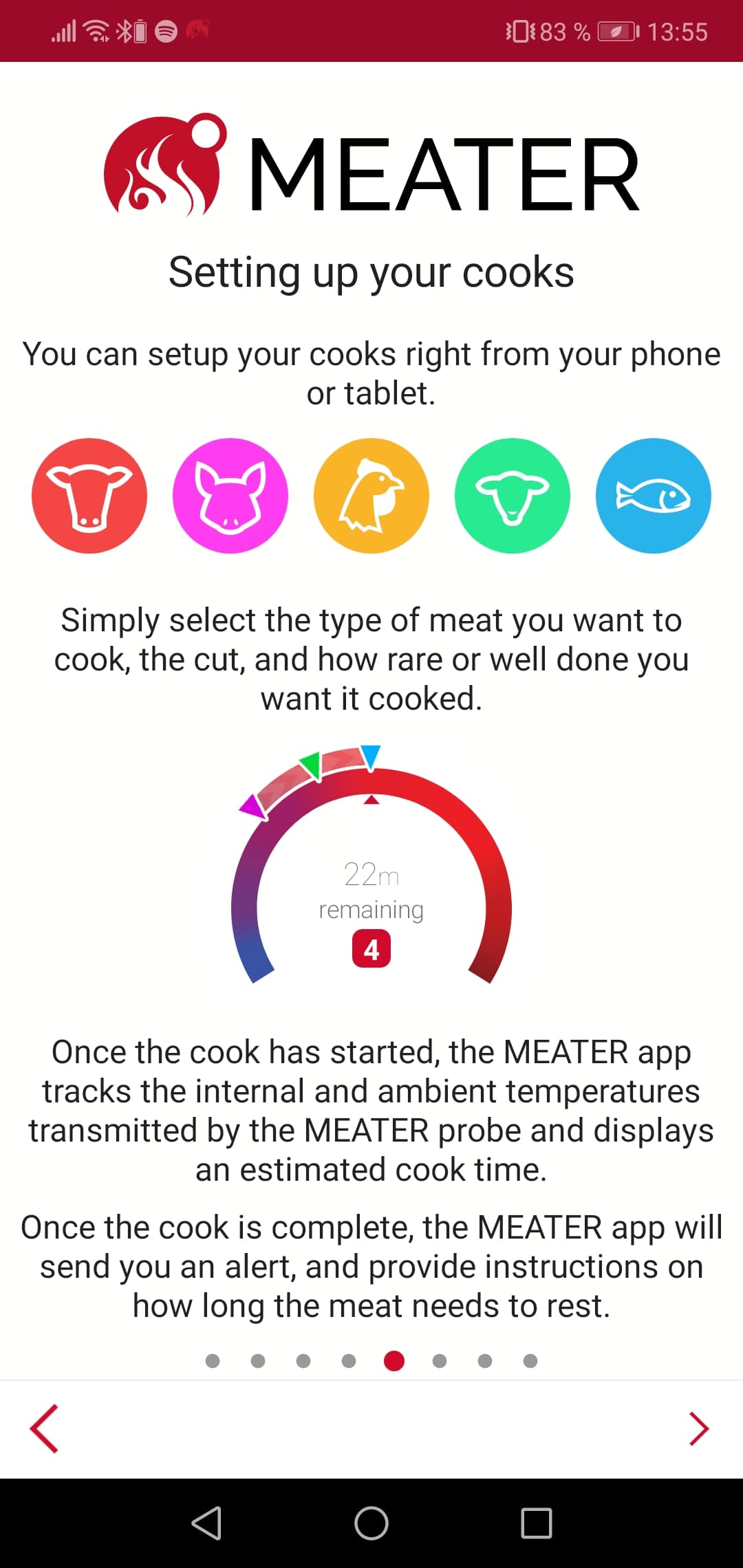This screenshot has height=1568, width=743.
Task: Tap the system home button
Action: [371, 1523]
